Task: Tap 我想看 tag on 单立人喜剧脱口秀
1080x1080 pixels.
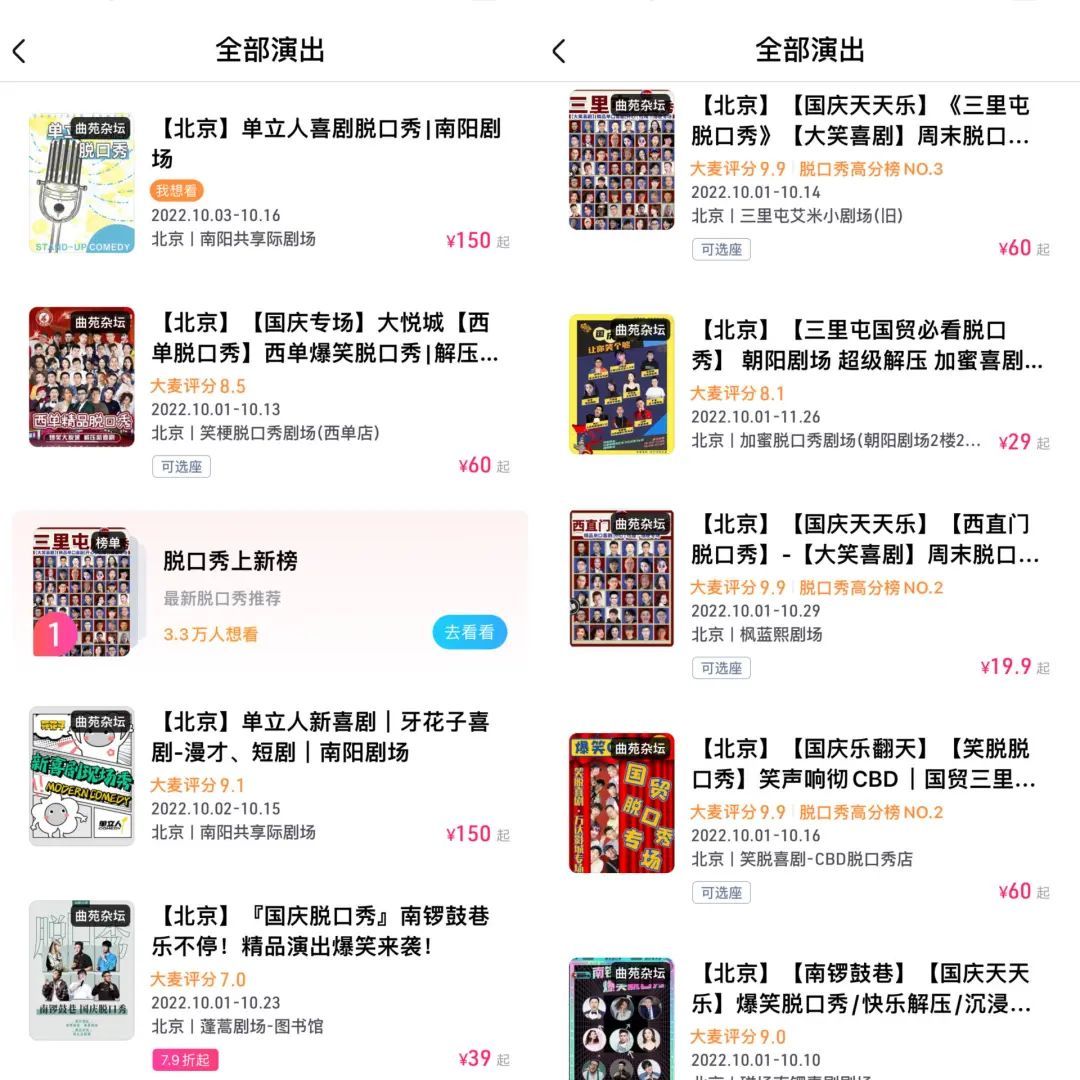Action: pos(176,190)
